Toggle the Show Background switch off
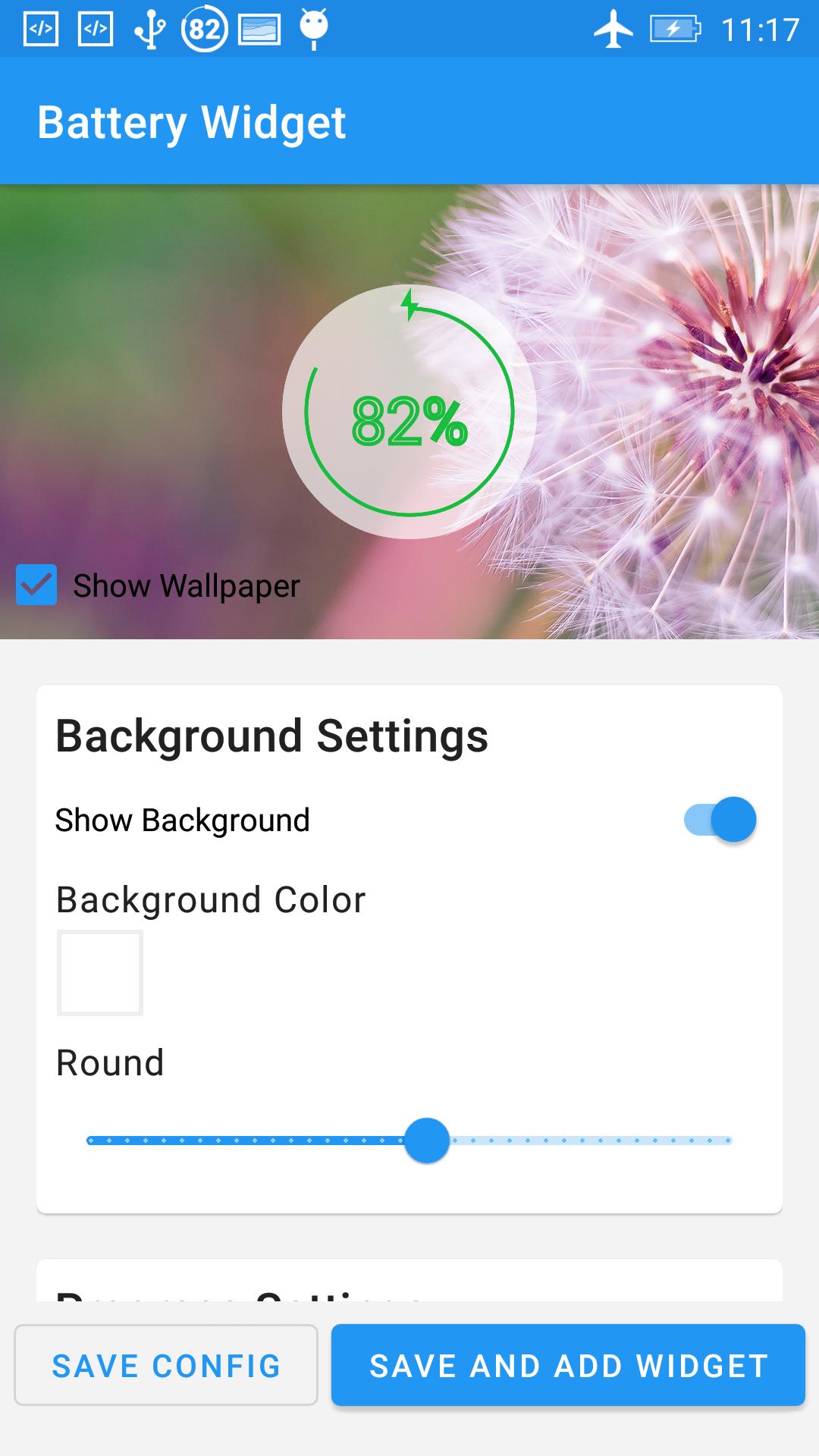Screen dimensions: 819x1456 tap(720, 820)
